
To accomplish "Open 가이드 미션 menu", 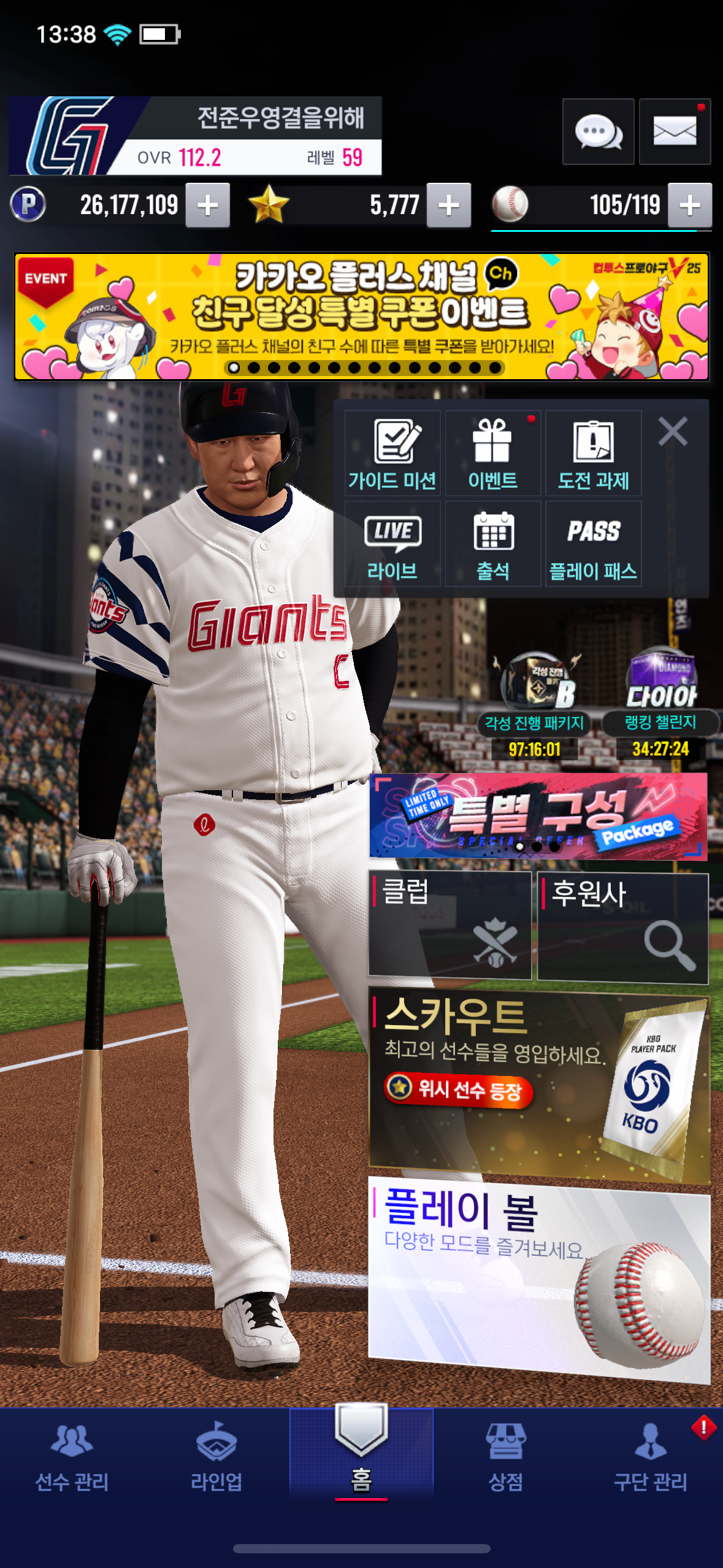I will 392,454.
